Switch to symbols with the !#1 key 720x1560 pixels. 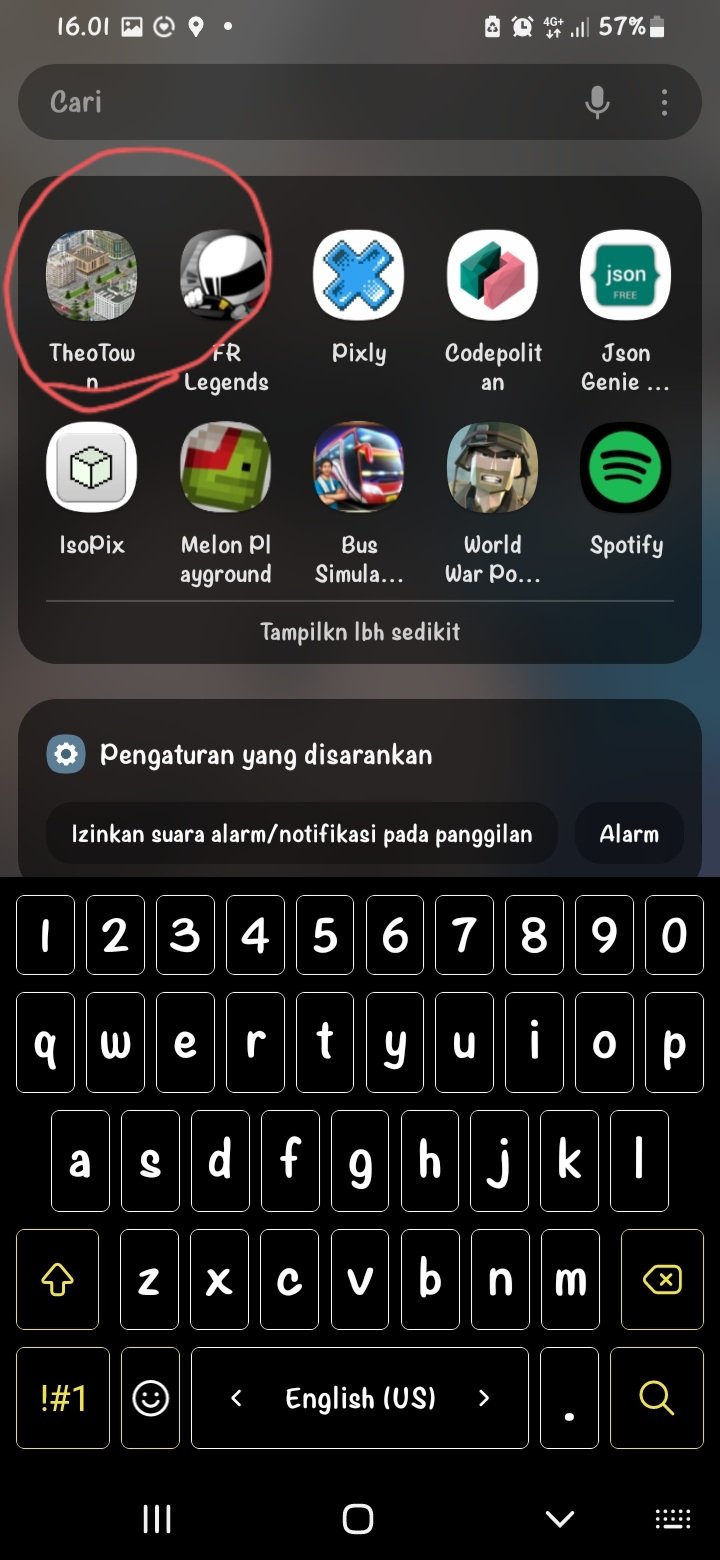click(x=63, y=1398)
